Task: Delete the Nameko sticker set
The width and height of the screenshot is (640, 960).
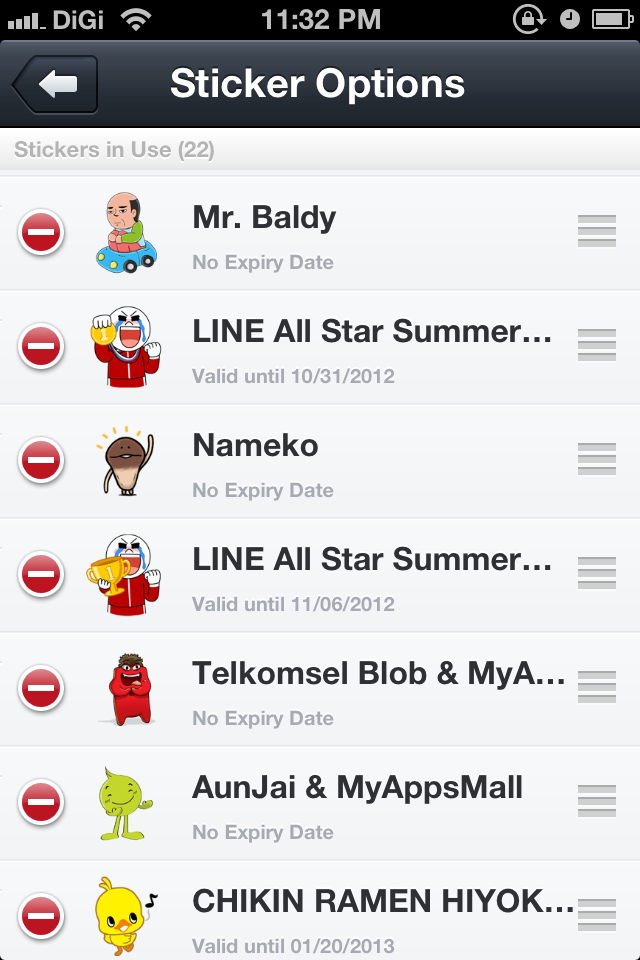Action: tap(41, 461)
